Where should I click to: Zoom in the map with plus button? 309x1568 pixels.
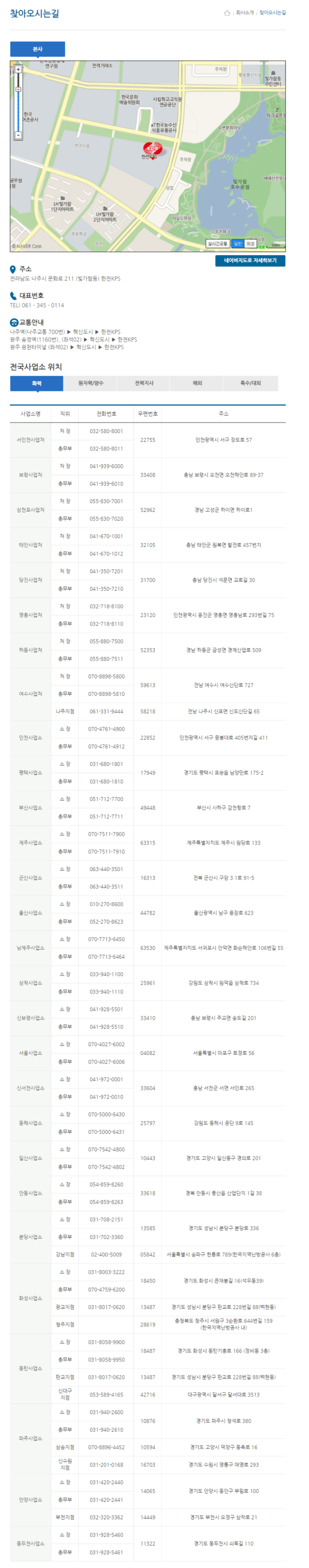coord(18,70)
